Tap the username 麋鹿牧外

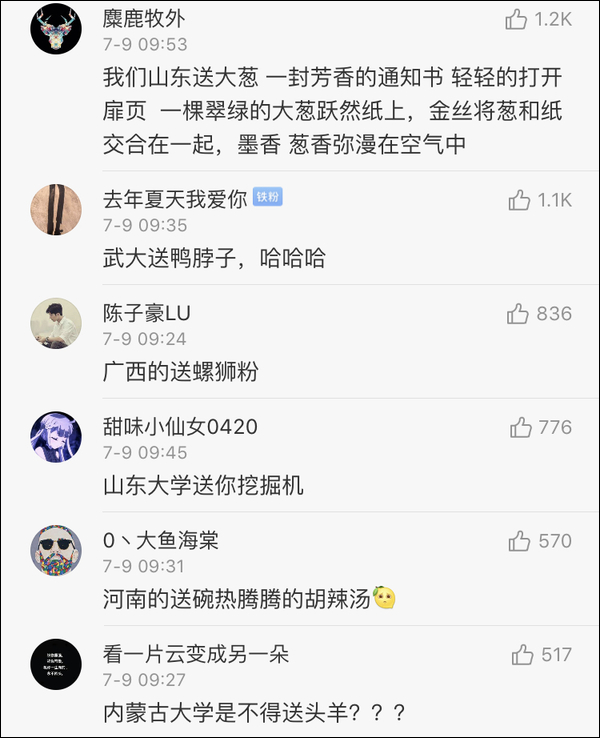[144, 19]
